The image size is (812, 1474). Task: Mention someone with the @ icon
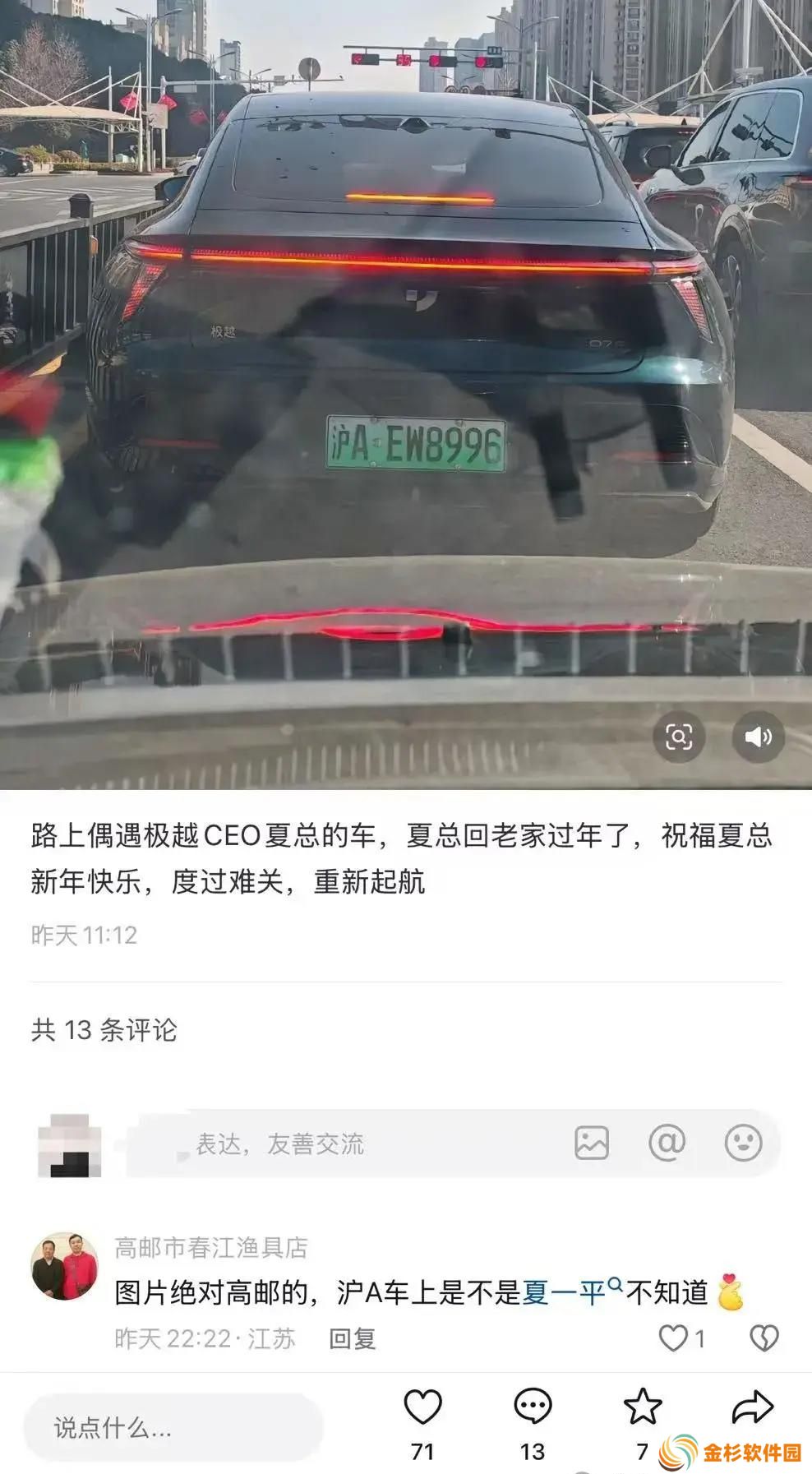667,1144
